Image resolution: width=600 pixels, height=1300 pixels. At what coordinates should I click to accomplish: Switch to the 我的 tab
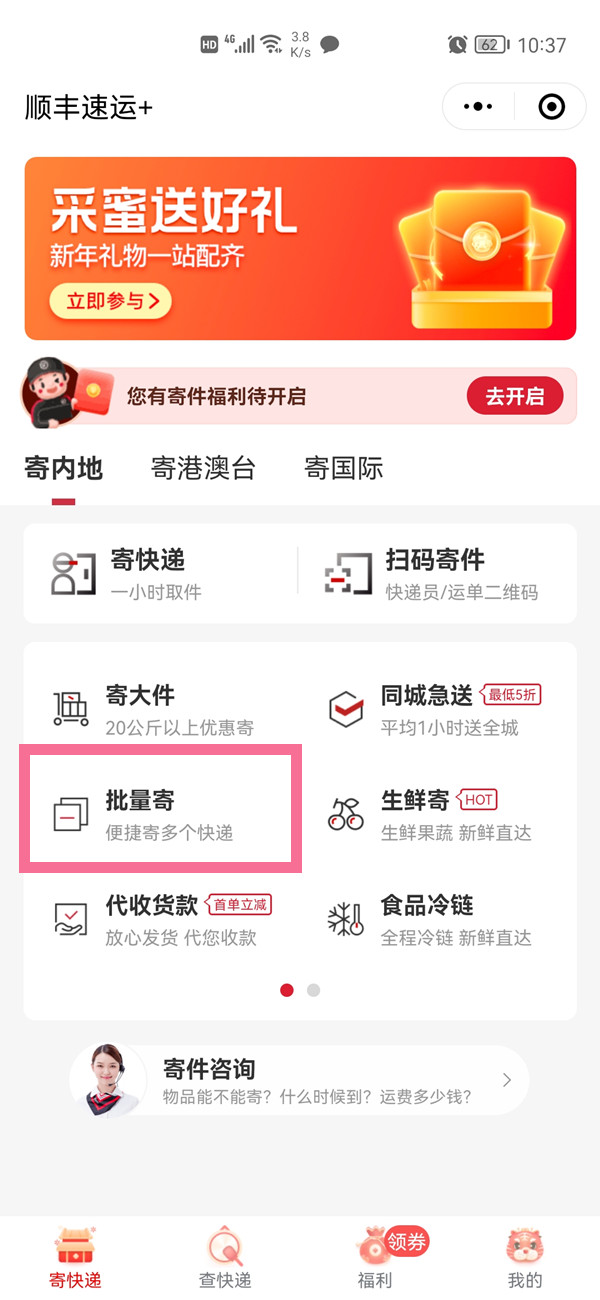point(525,1258)
